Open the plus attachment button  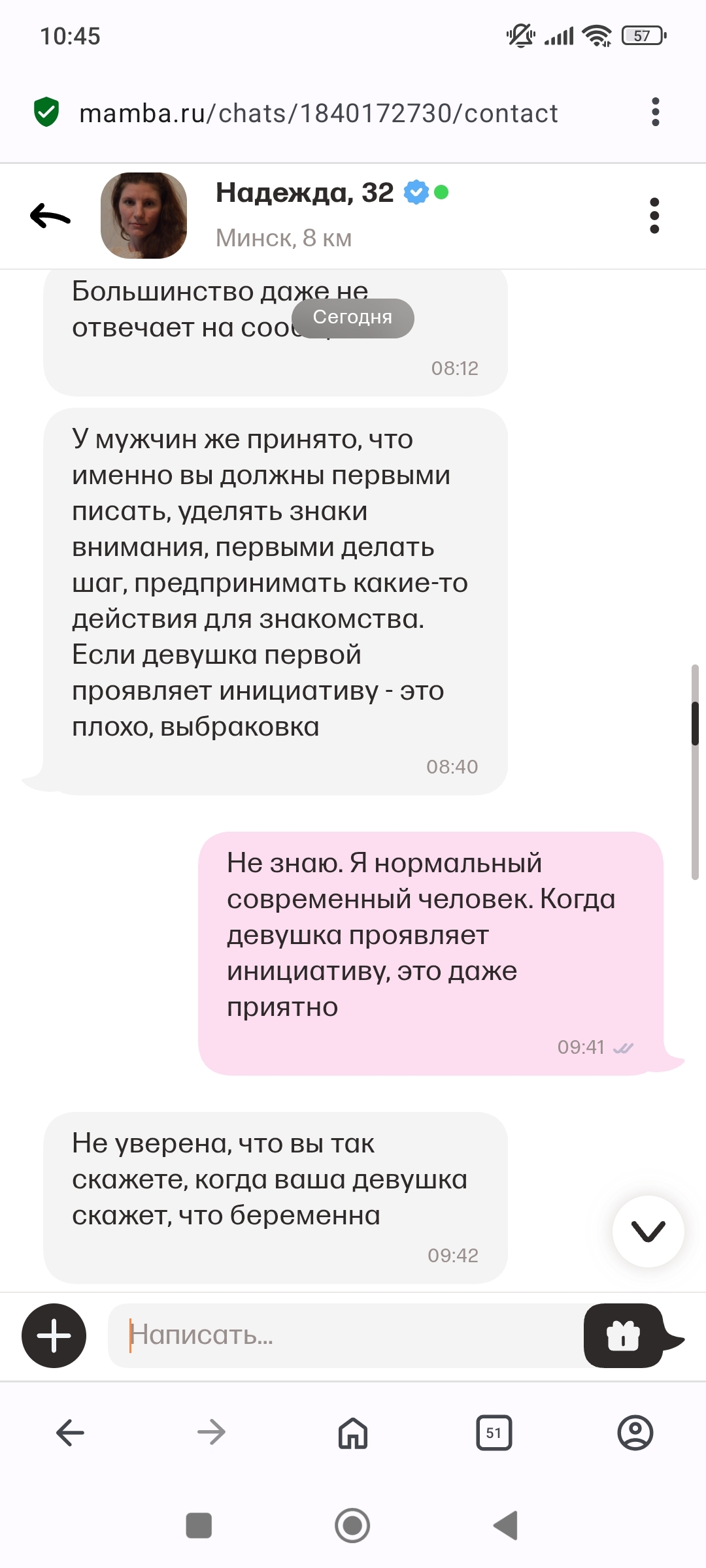point(54,1335)
